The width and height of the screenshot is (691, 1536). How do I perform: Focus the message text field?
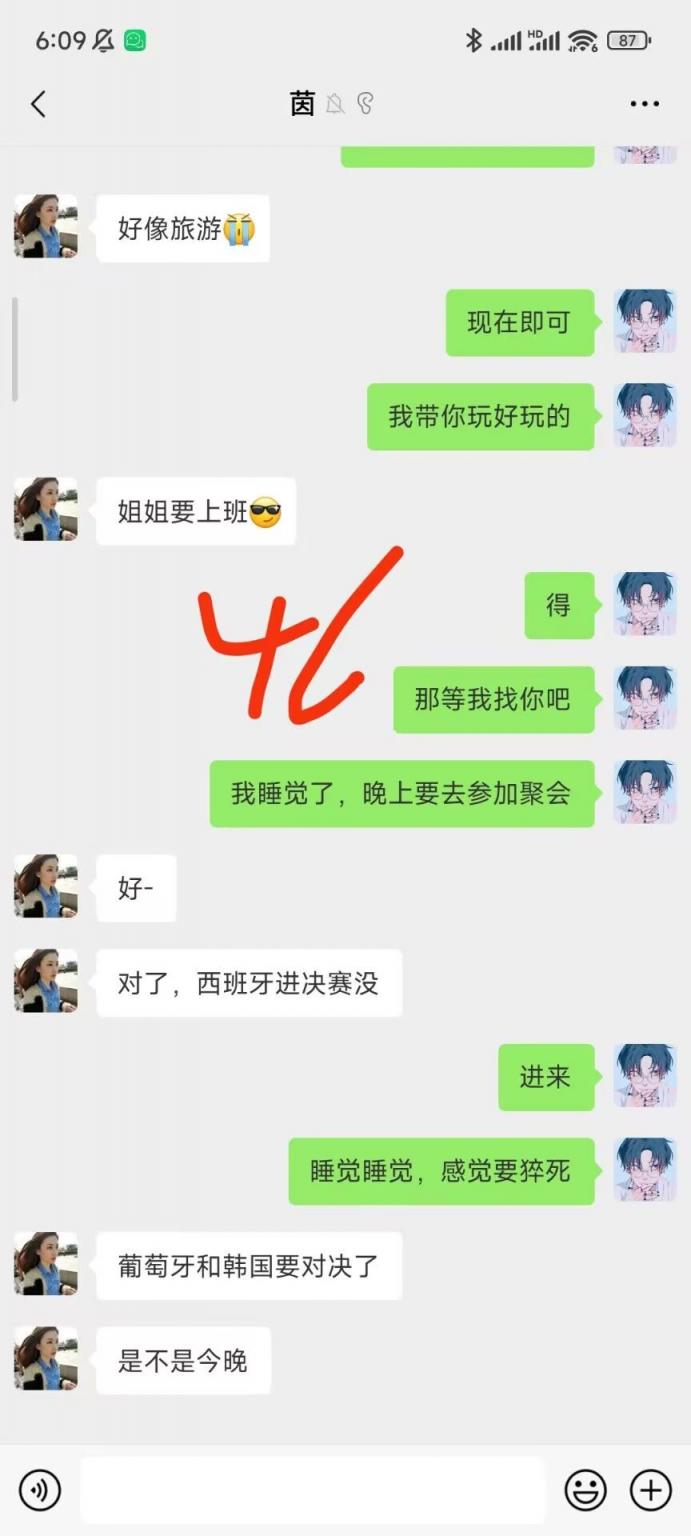[x=312, y=1490]
